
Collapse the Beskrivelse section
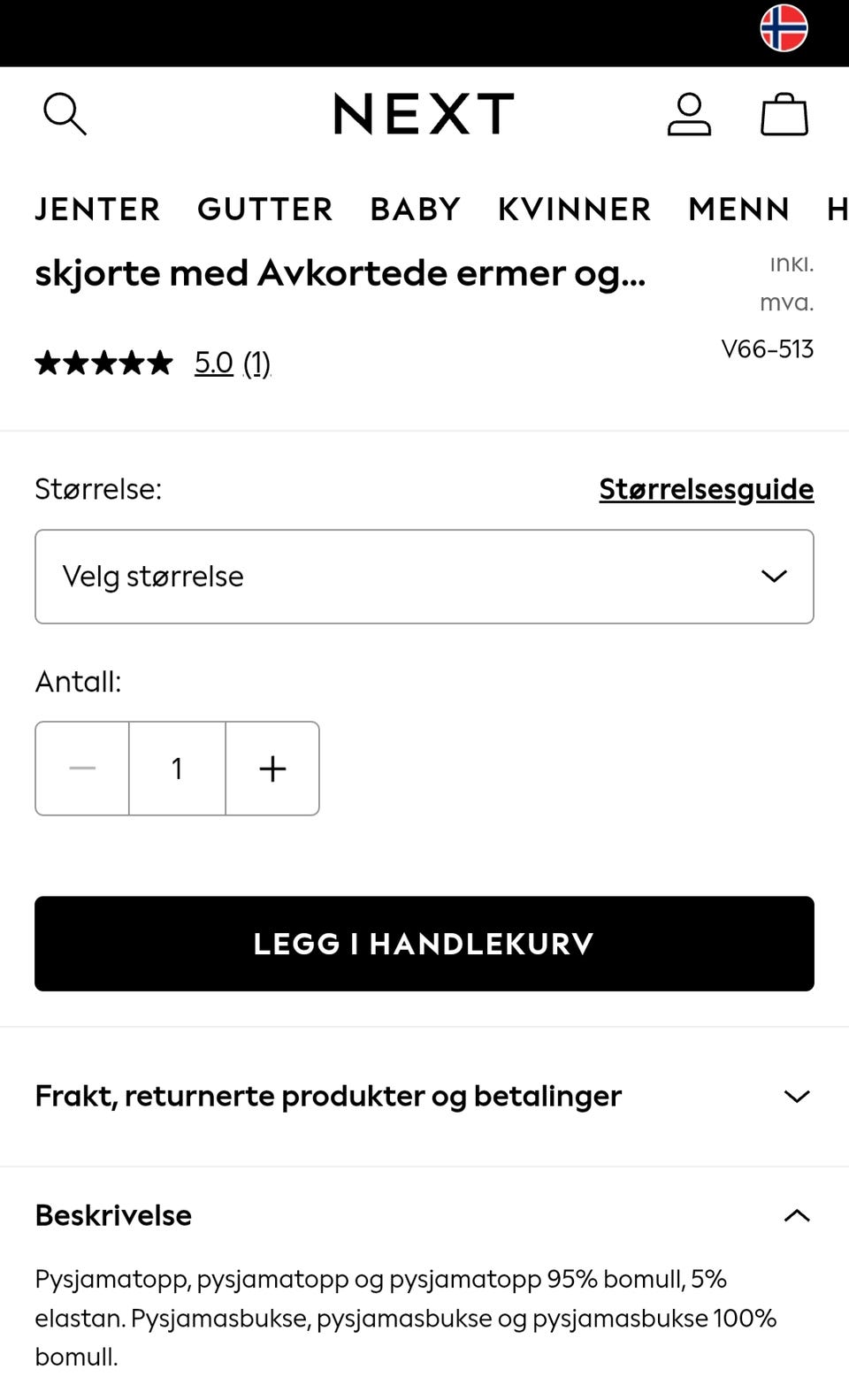pyautogui.click(x=424, y=1216)
